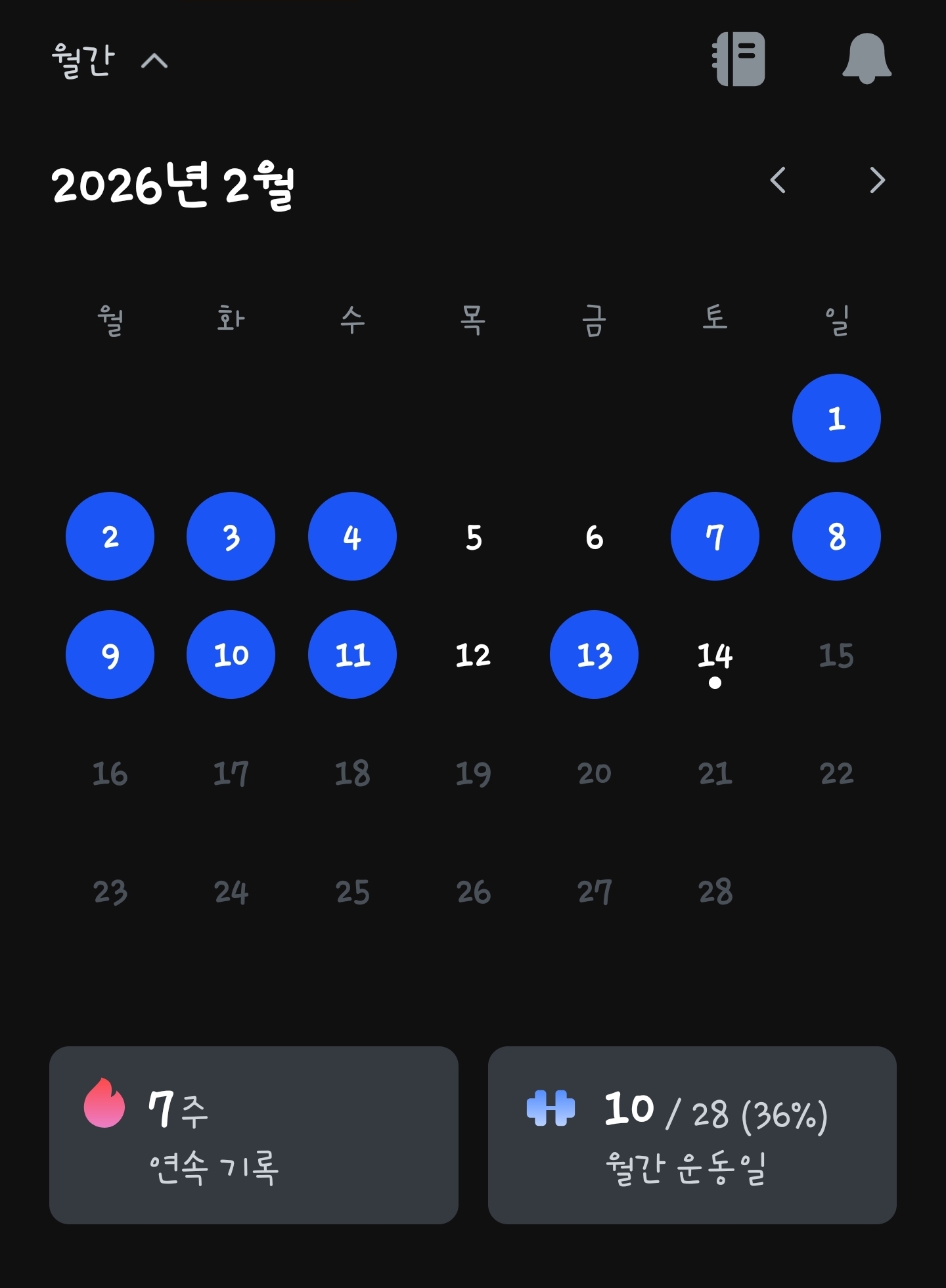
Task: Select today, February 14
Action: pos(715,657)
